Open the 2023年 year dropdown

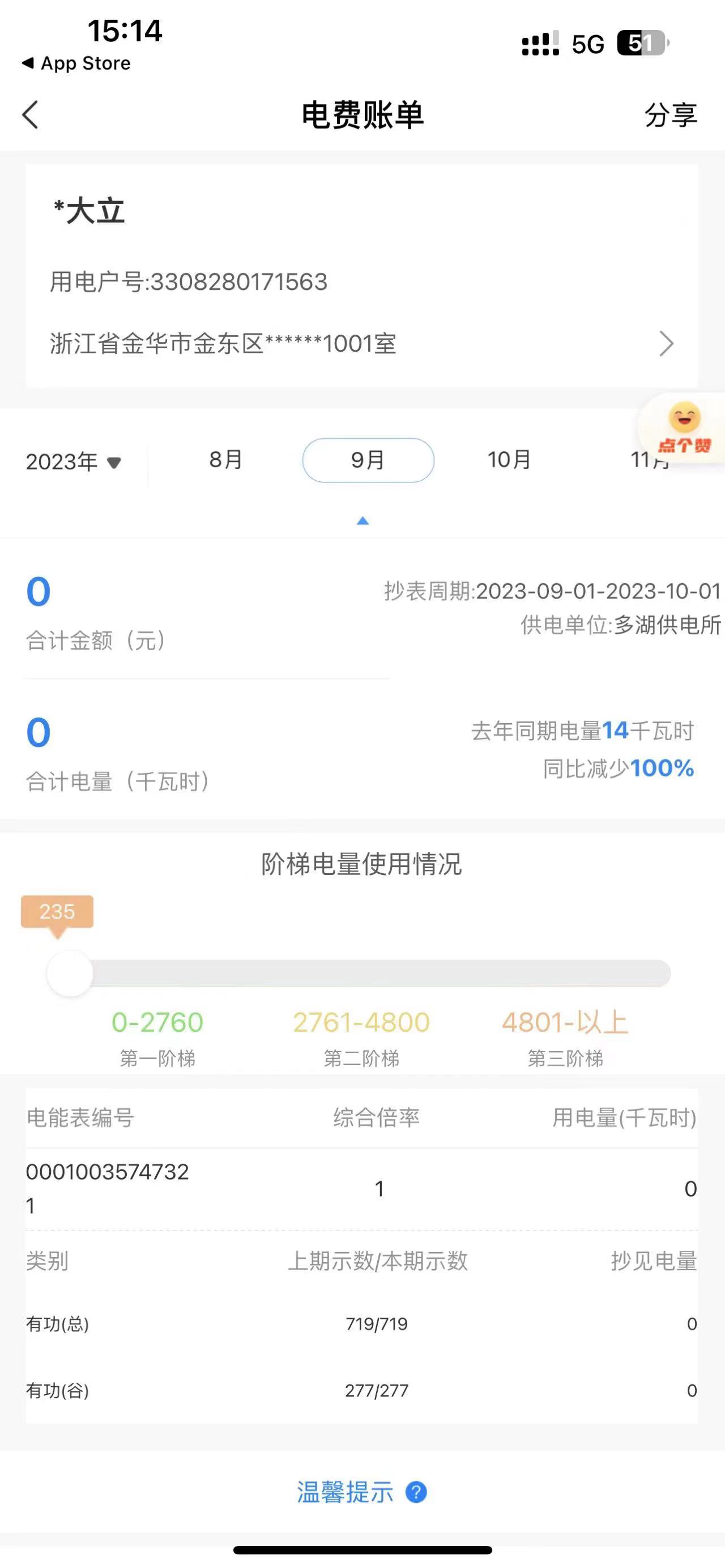tap(74, 462)
